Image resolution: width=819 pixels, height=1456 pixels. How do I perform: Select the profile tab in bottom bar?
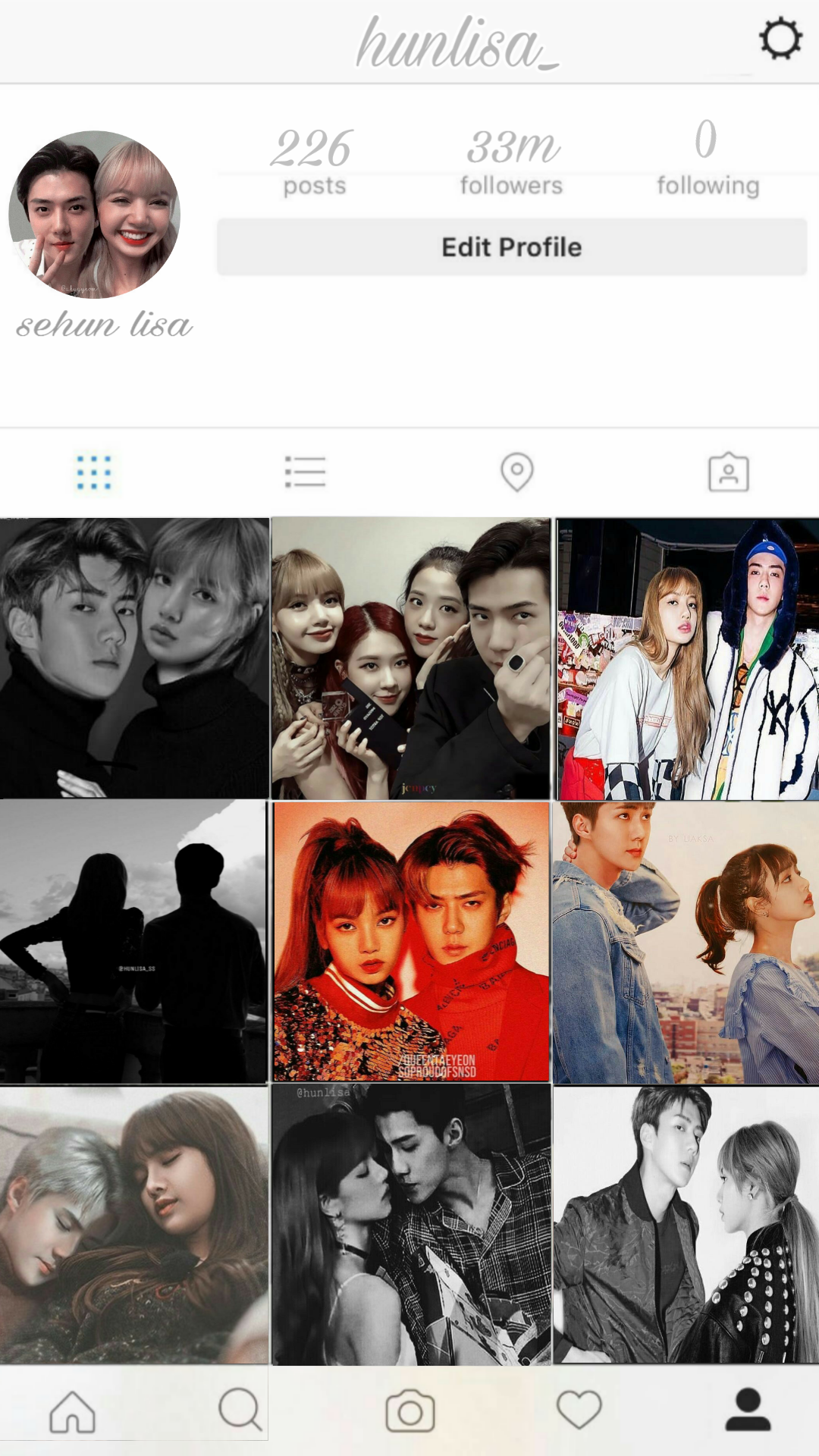pos(748,1409)
